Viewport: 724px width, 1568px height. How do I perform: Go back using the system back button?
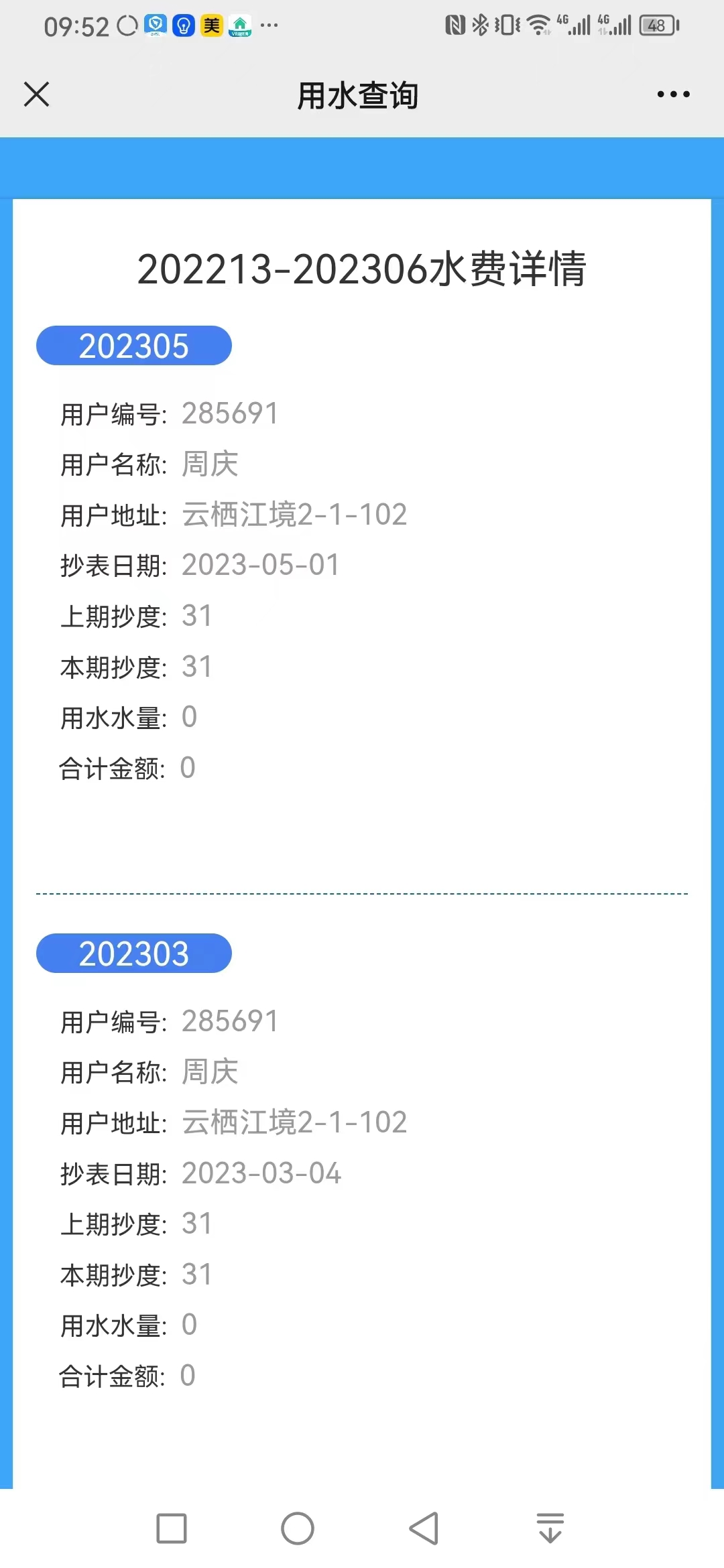click(x=424, y=1528)
